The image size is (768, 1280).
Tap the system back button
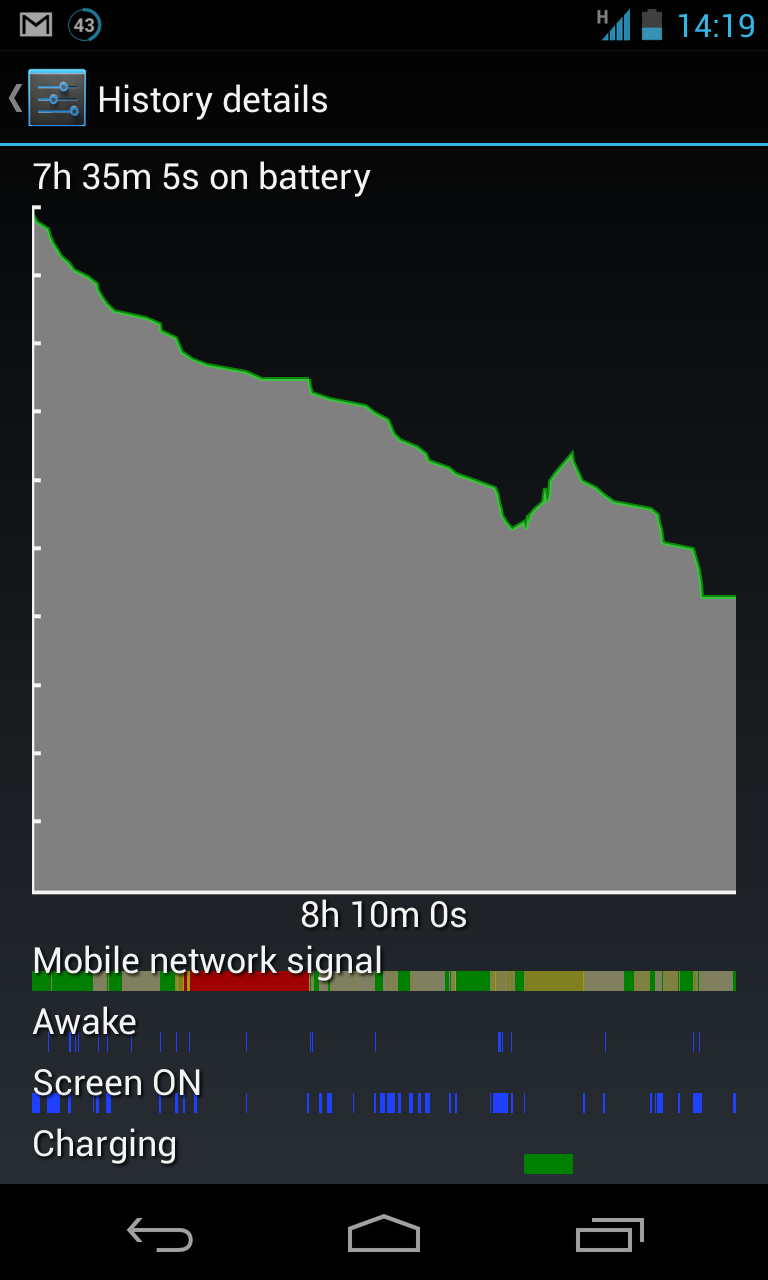click(x=160, y=1235)
